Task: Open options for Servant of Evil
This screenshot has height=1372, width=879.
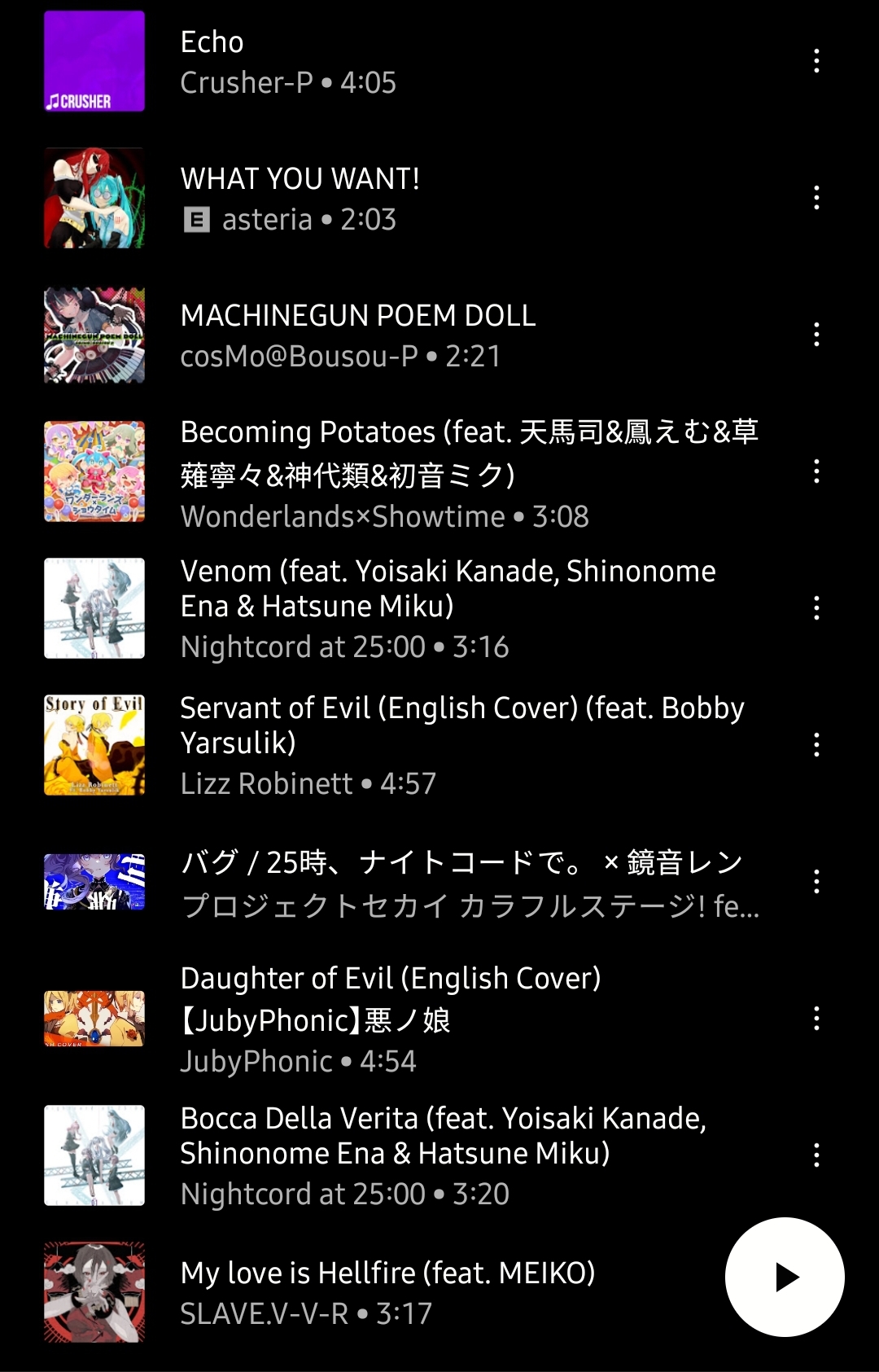Action: click(x=816, y=745)
